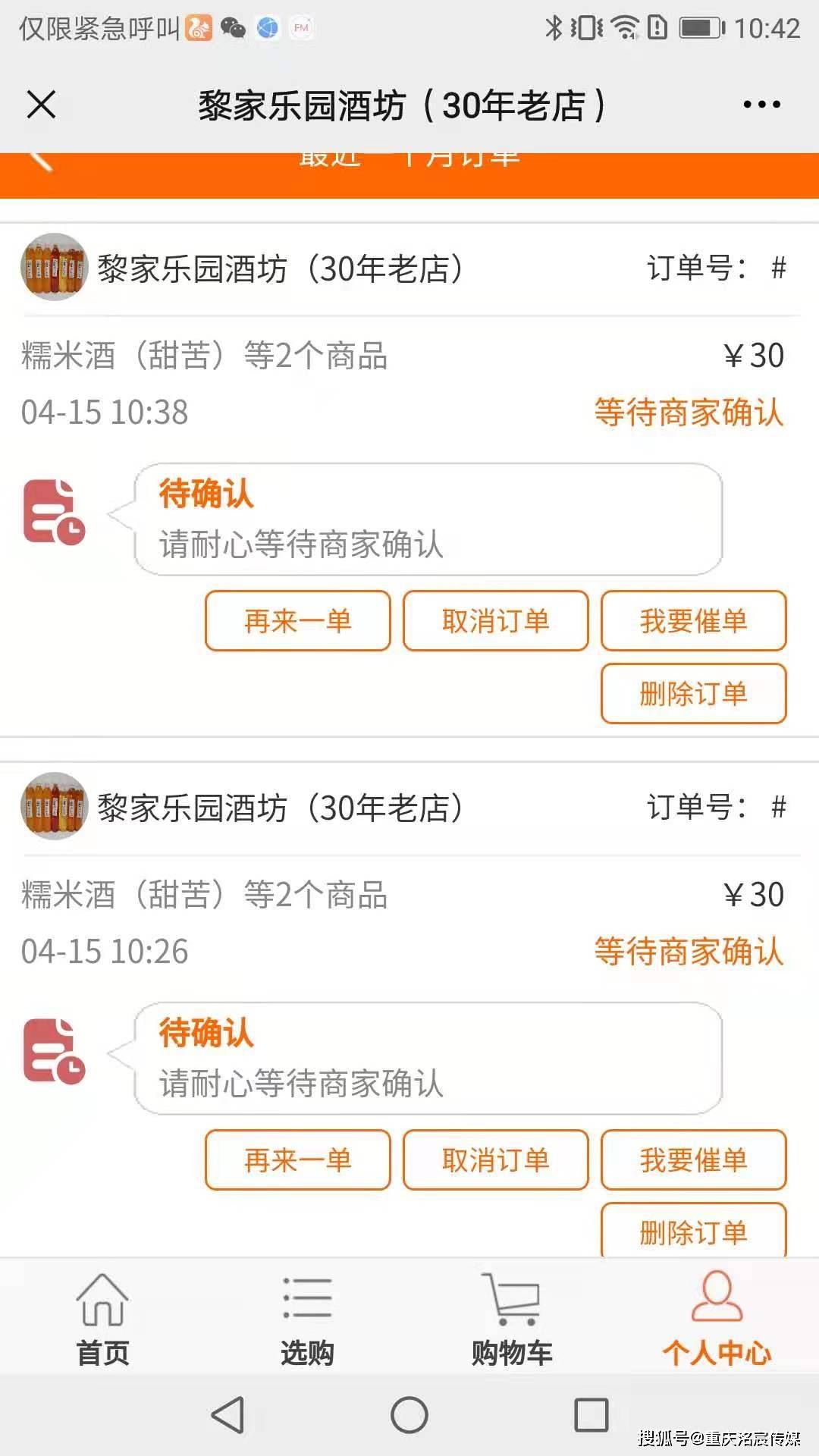Return to the phone home screen
Viewport: 819px width, 1456px height.
[409, 1415]
